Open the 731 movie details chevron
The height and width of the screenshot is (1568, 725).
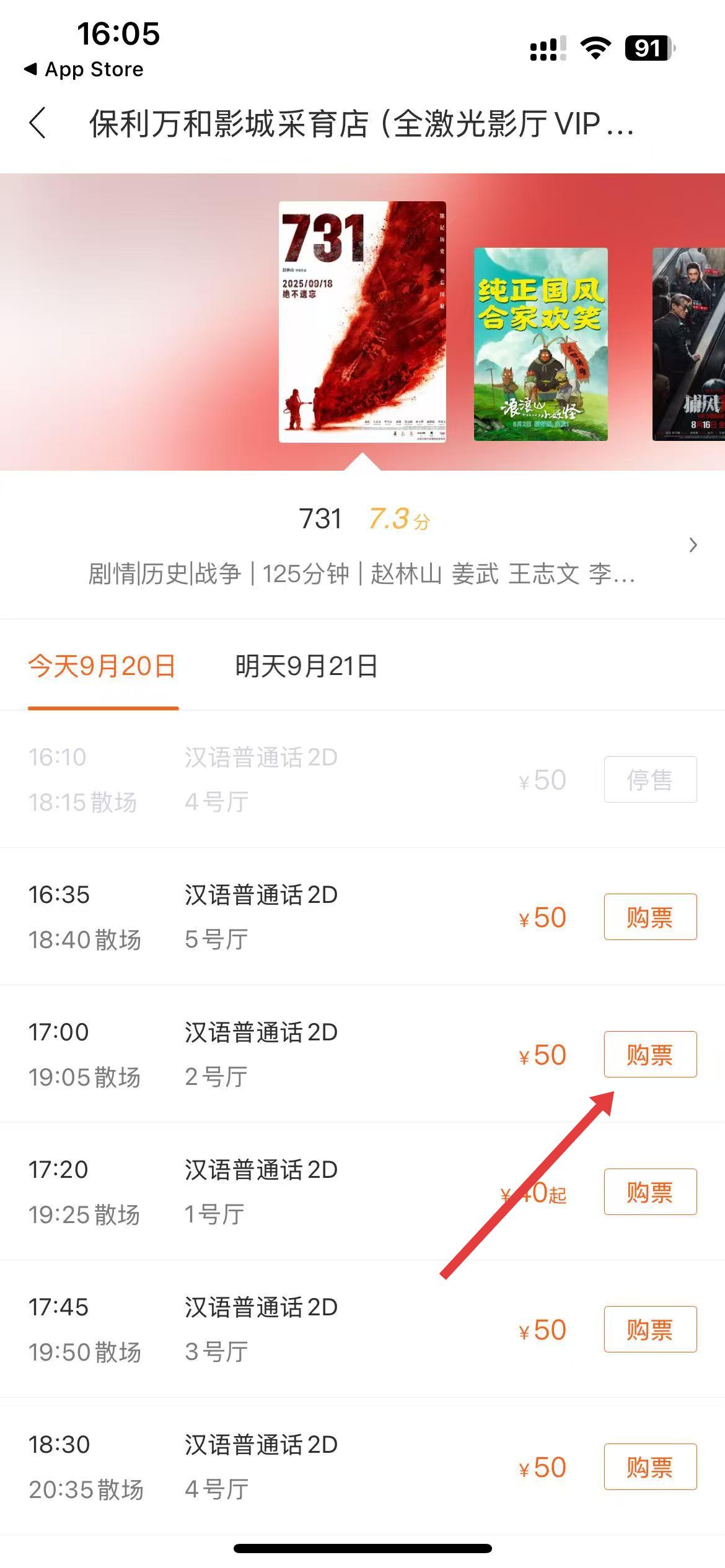pyautogui.click(x=693, y=545)
